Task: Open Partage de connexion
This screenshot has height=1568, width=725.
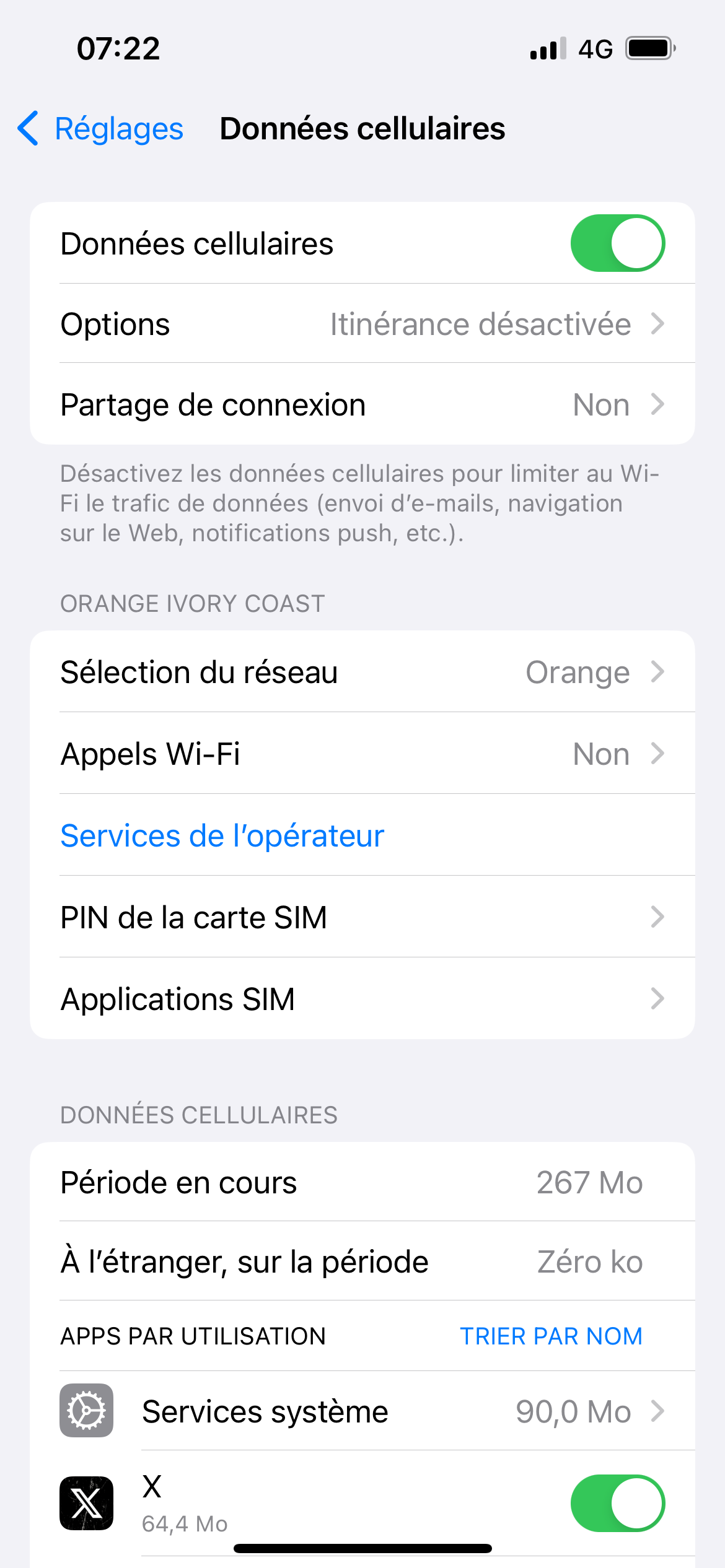Action: tap(362, 405)
